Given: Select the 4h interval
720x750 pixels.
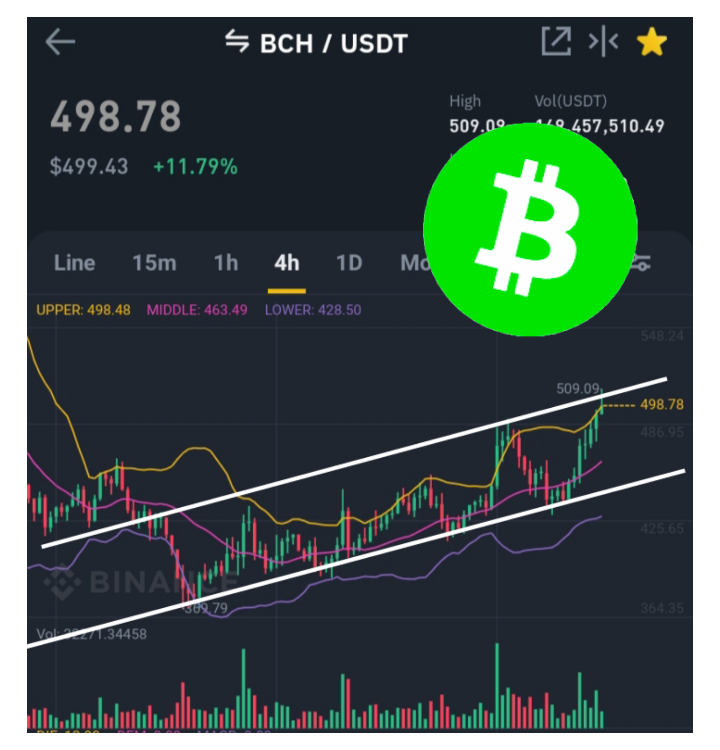Looking at the screenshot, I should tap(287, 263).
